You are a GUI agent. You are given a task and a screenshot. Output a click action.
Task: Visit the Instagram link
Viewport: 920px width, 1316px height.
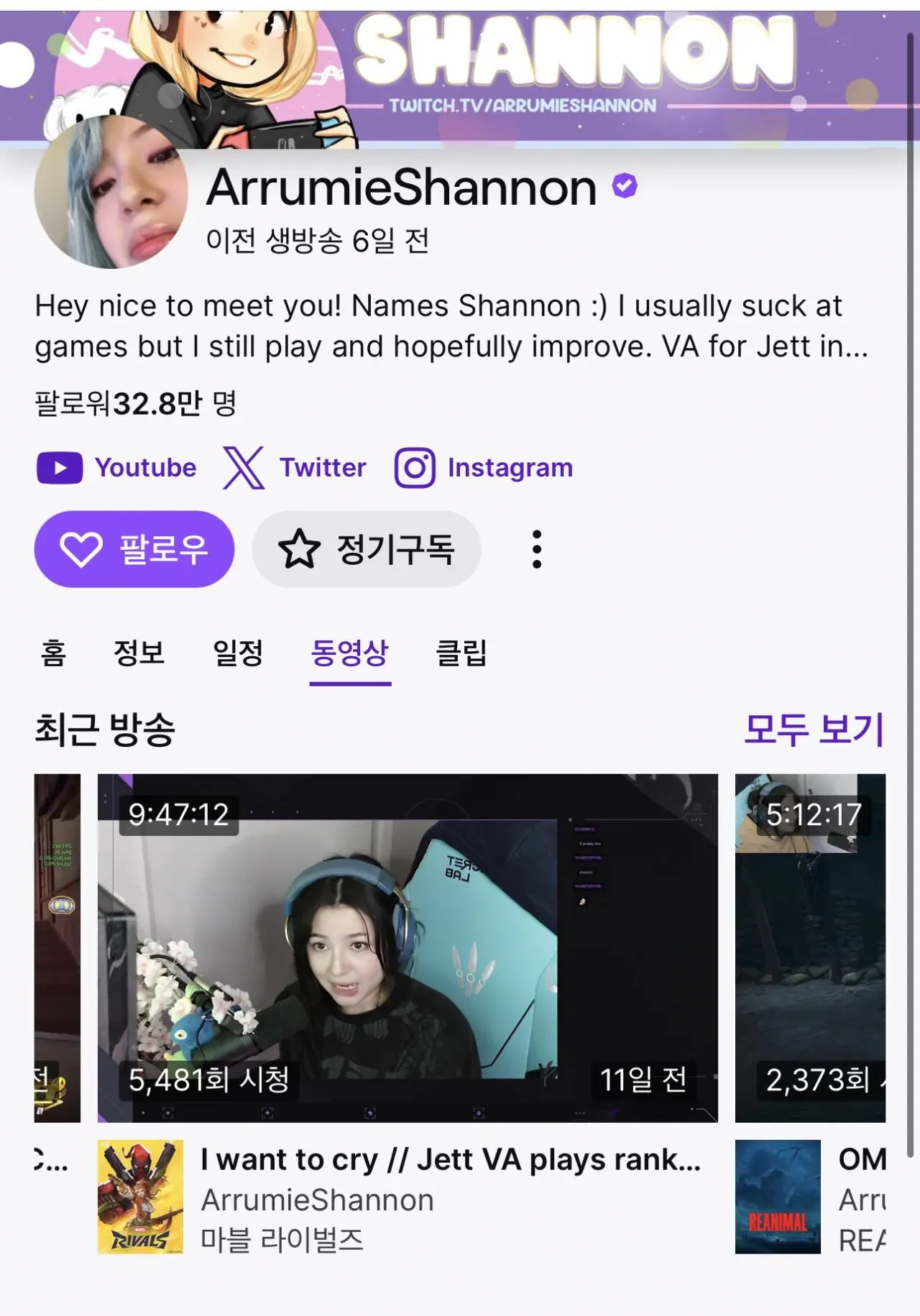(x=484, y=468)
